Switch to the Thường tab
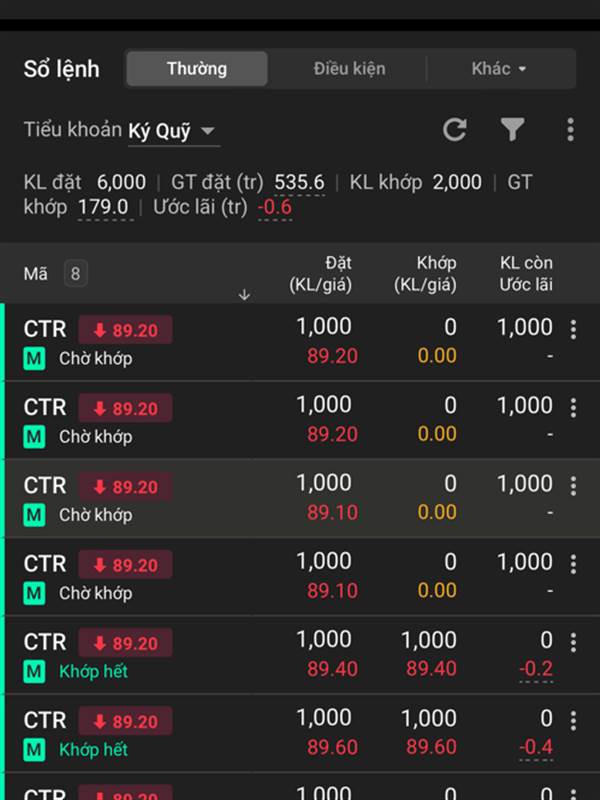This screenshot has height=800, width=600. [x=197, y=69]
